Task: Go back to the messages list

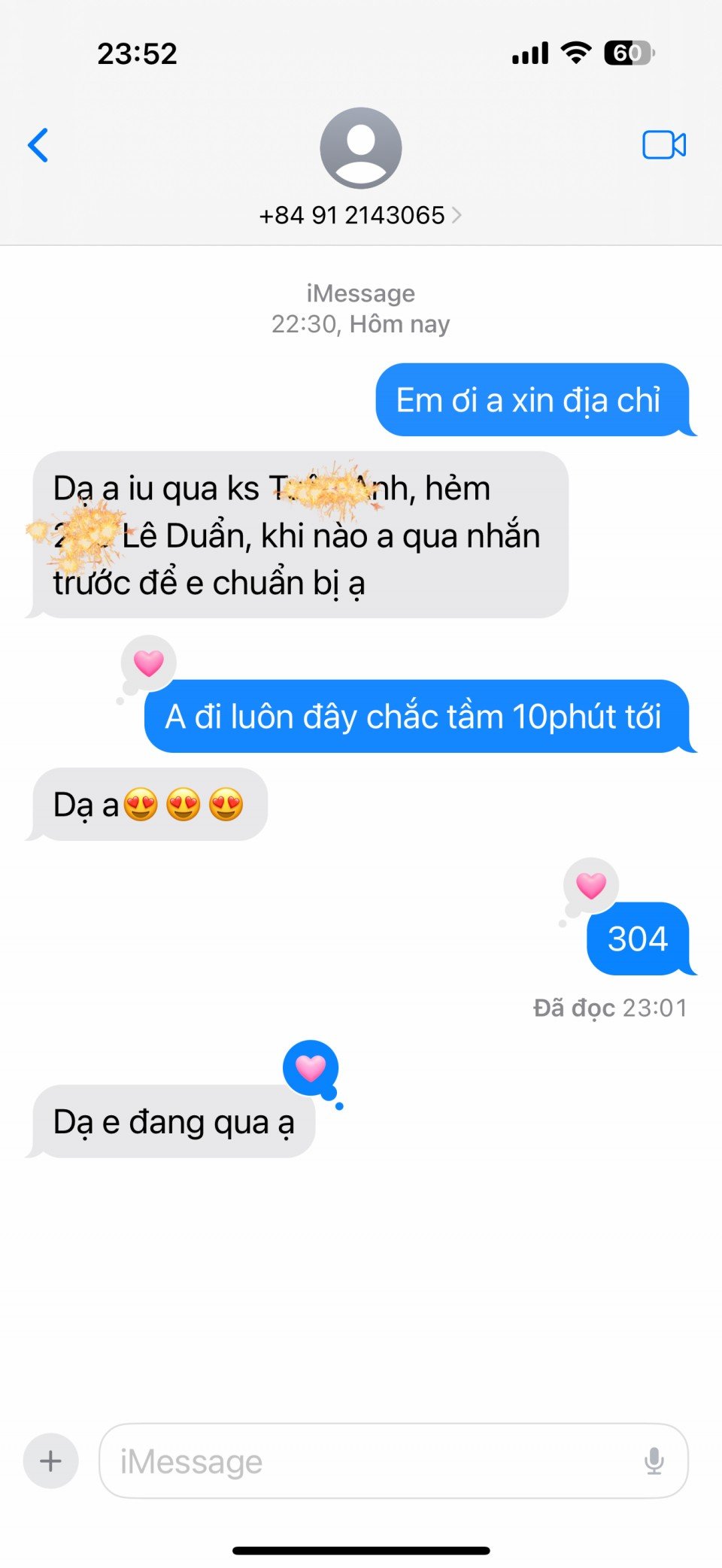Action: click(x=38, y=145)
